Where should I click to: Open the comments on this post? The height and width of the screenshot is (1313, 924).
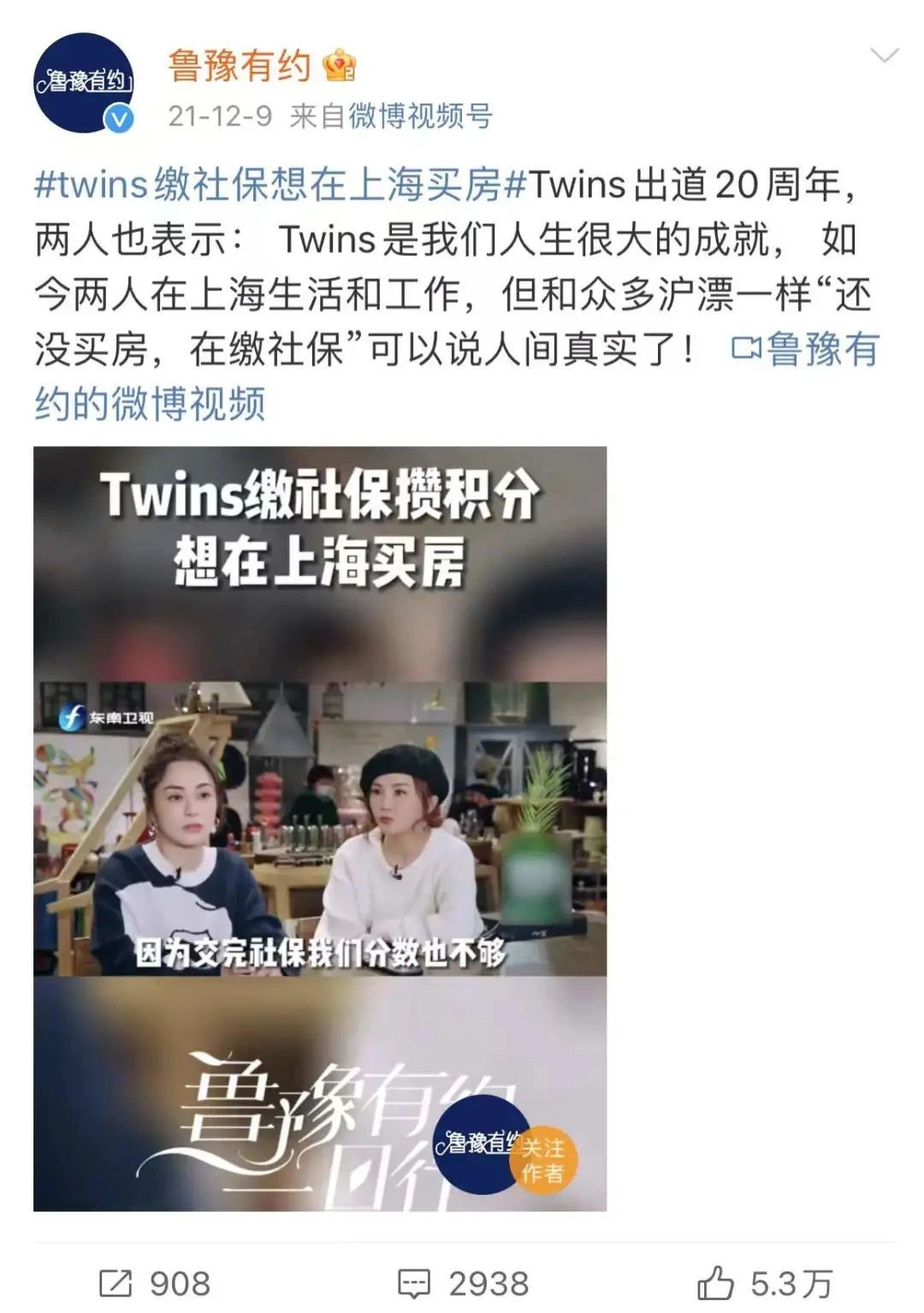point(463,1283)
